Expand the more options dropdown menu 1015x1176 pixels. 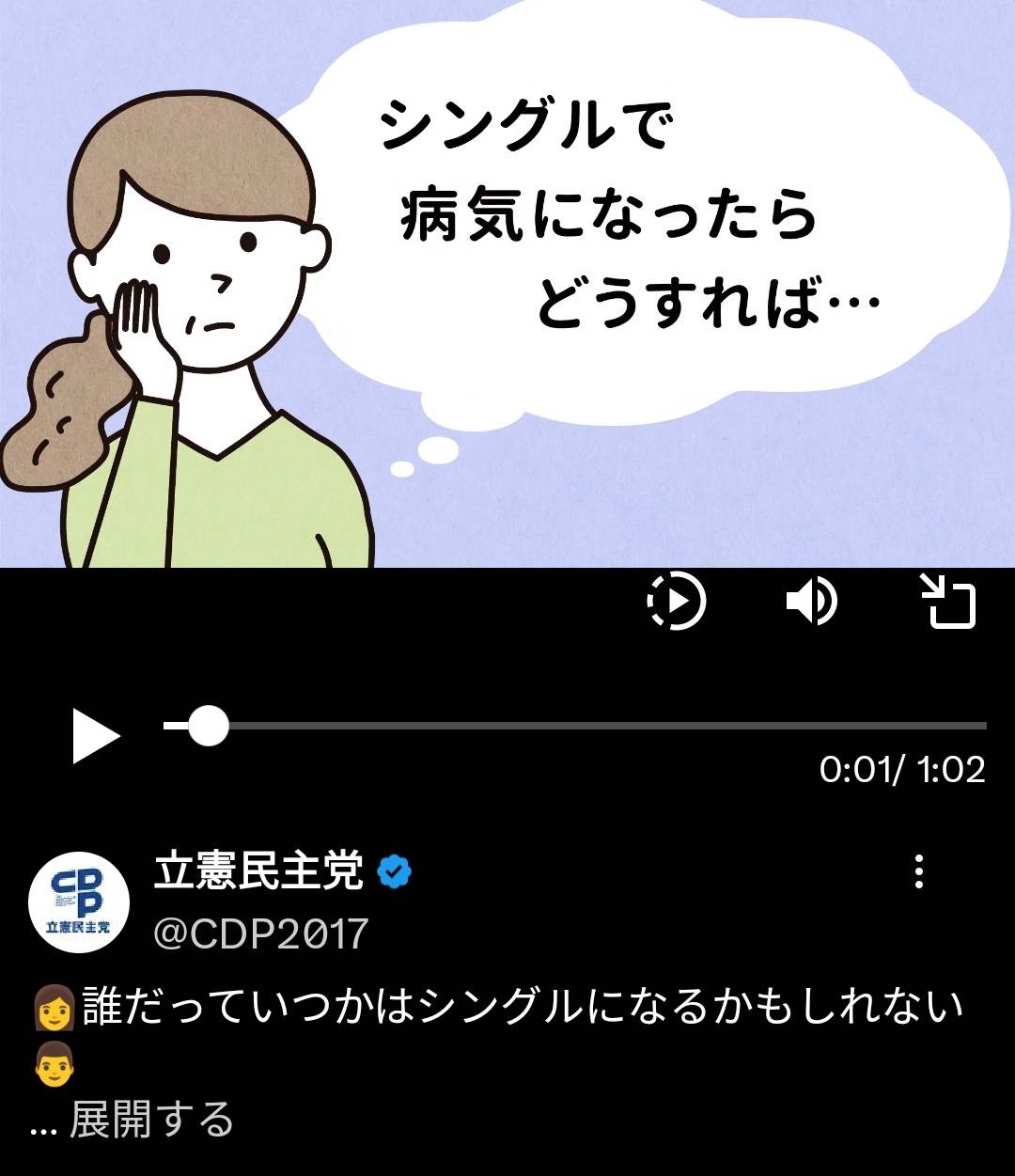pyautogui.click(x=919, y=875)
